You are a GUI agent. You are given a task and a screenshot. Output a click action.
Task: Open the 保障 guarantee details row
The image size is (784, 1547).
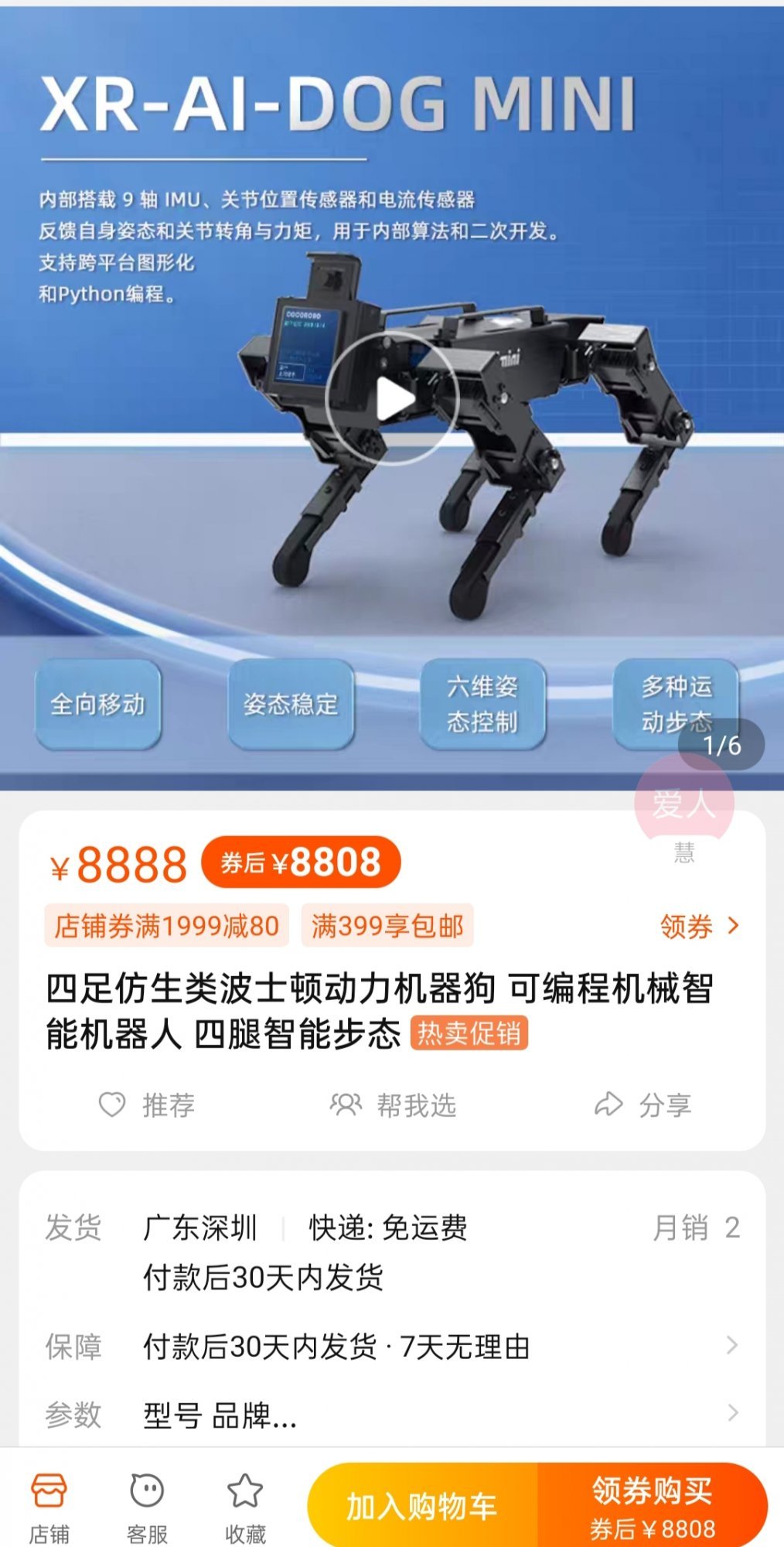coord(392,1347)
